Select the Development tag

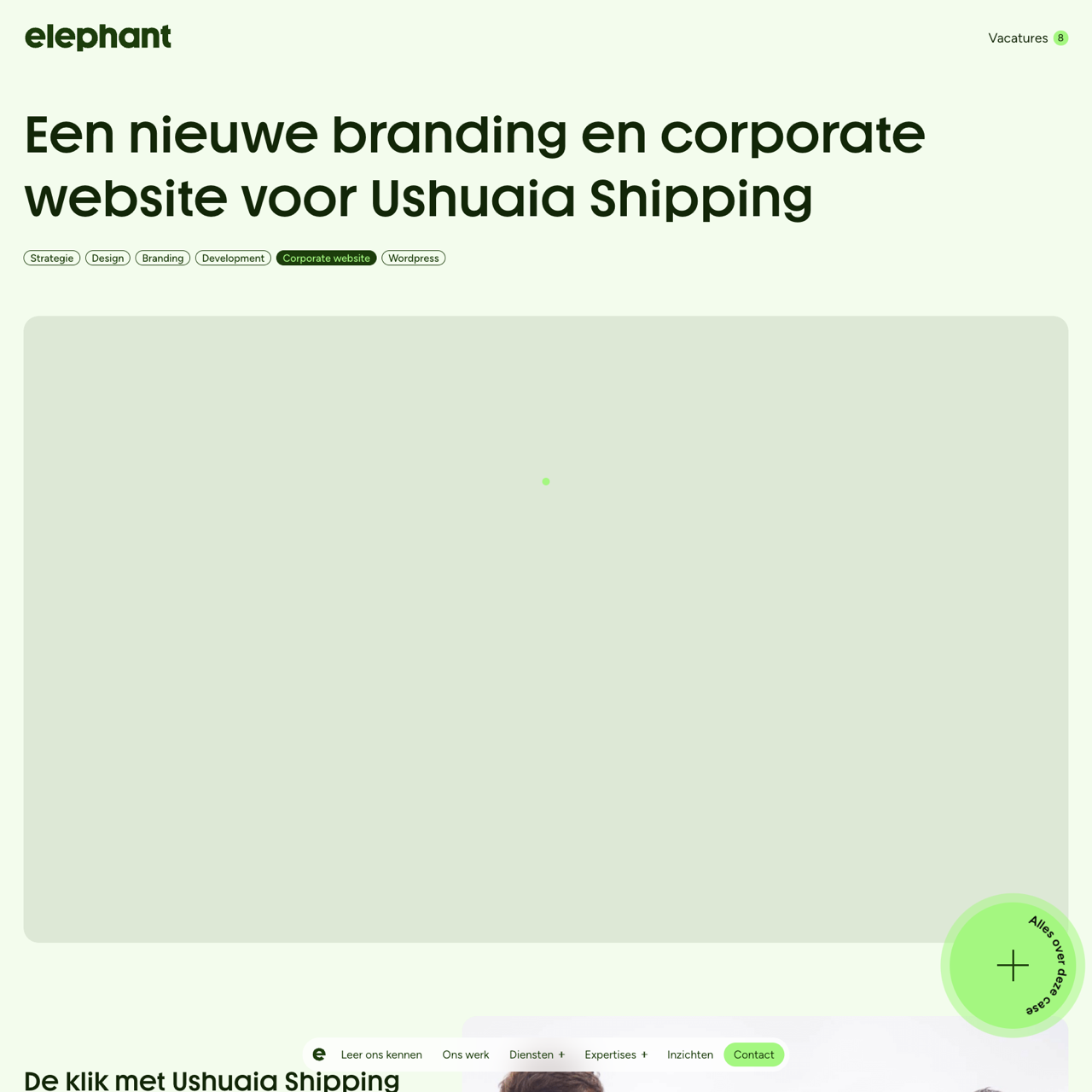(x=233, y=258)
